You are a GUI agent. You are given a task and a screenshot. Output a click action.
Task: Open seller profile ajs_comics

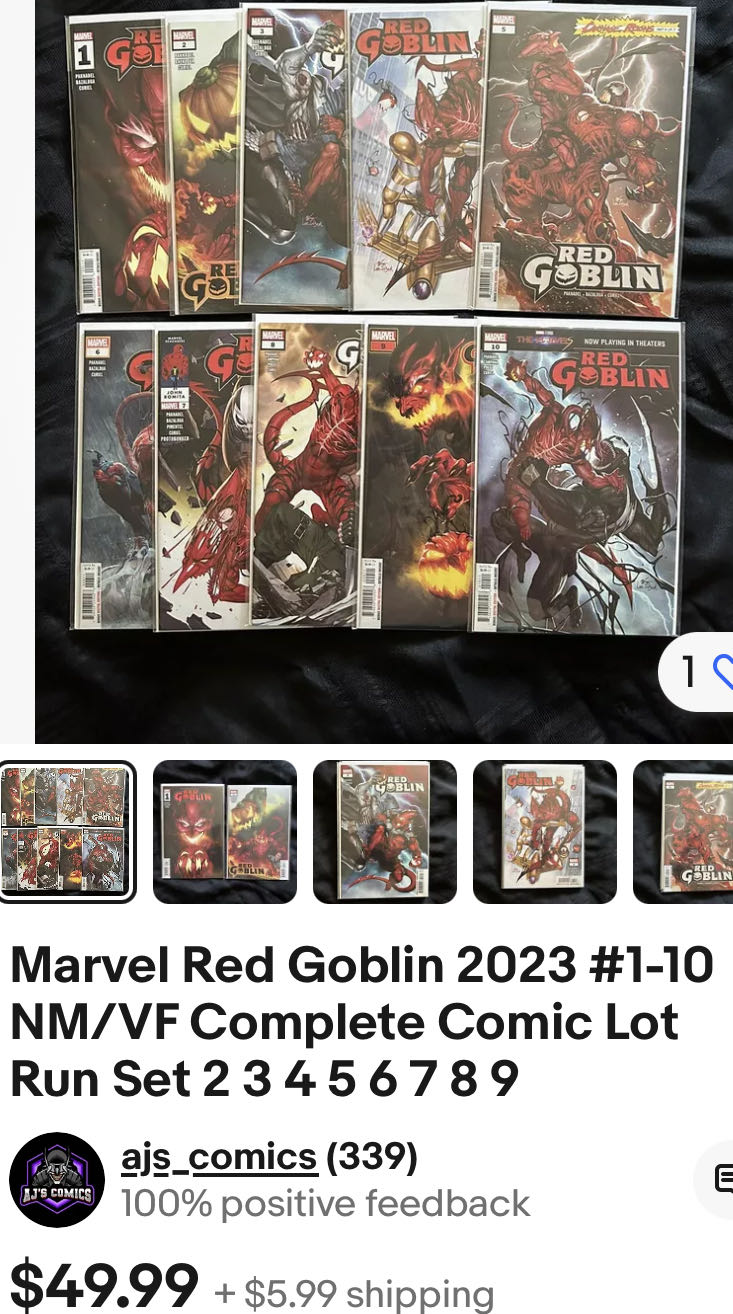219,1157
